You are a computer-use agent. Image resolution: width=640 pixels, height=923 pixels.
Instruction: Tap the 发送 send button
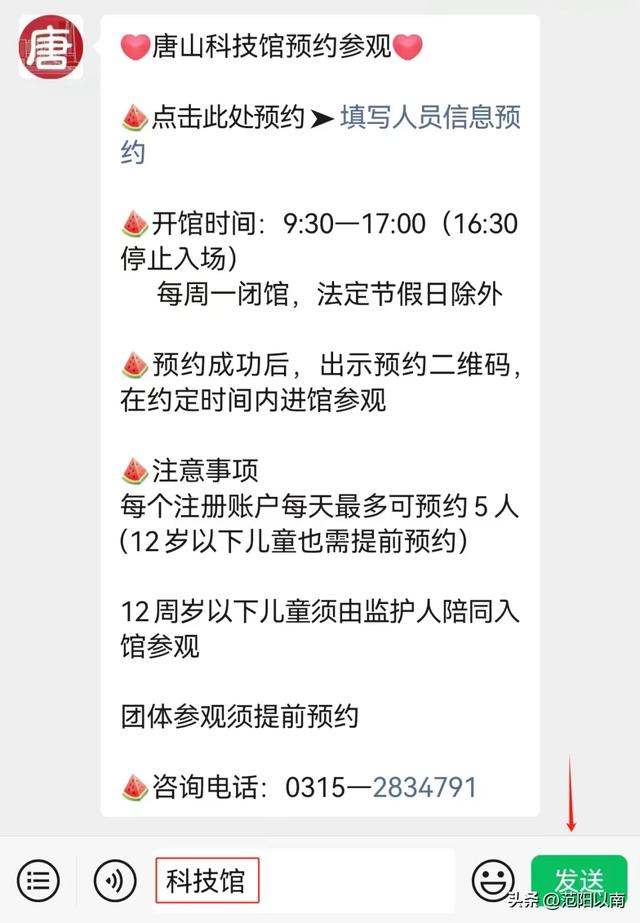click(x=578, y=880)
